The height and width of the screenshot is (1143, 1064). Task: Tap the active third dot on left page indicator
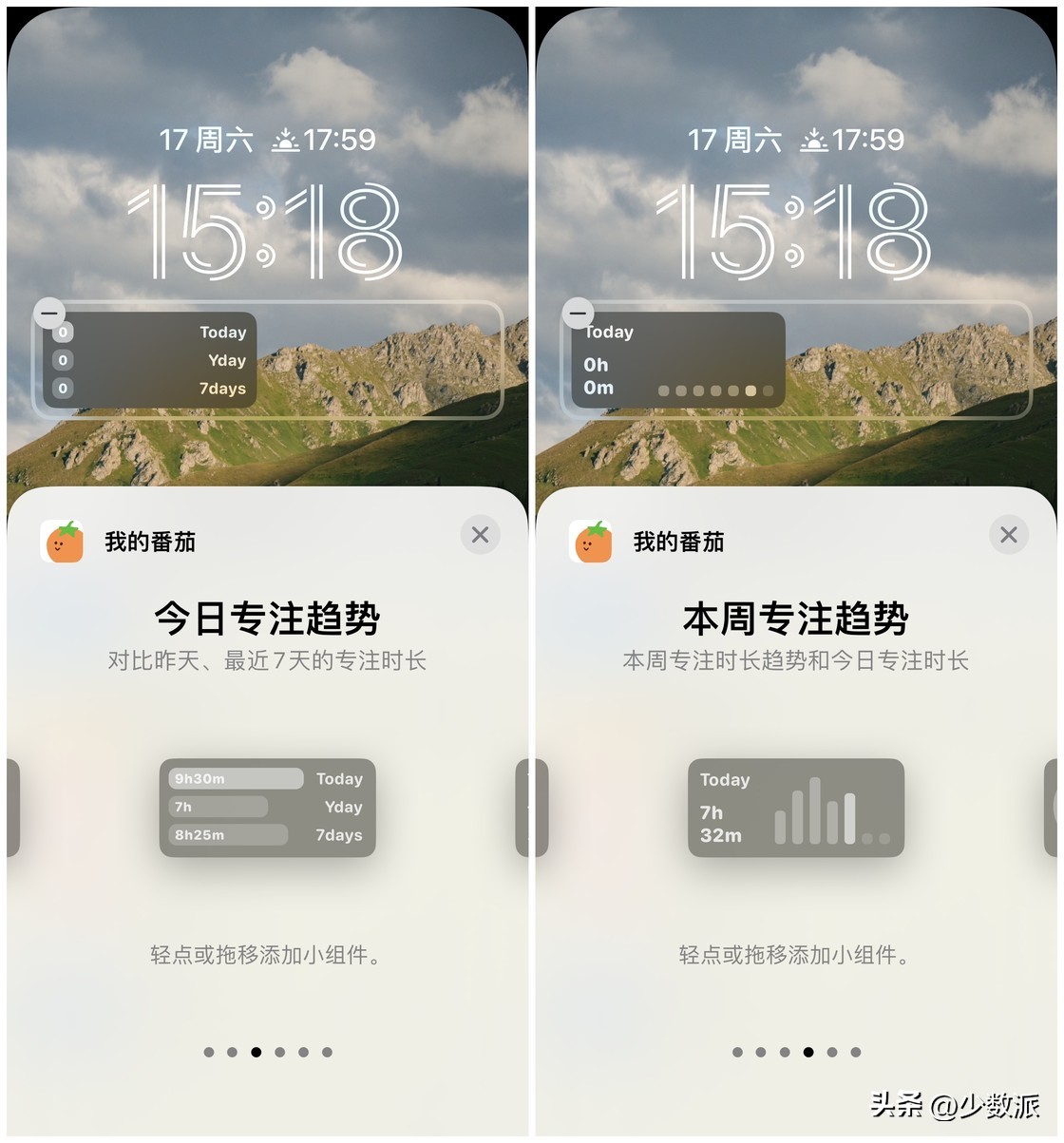(256, 1052)
